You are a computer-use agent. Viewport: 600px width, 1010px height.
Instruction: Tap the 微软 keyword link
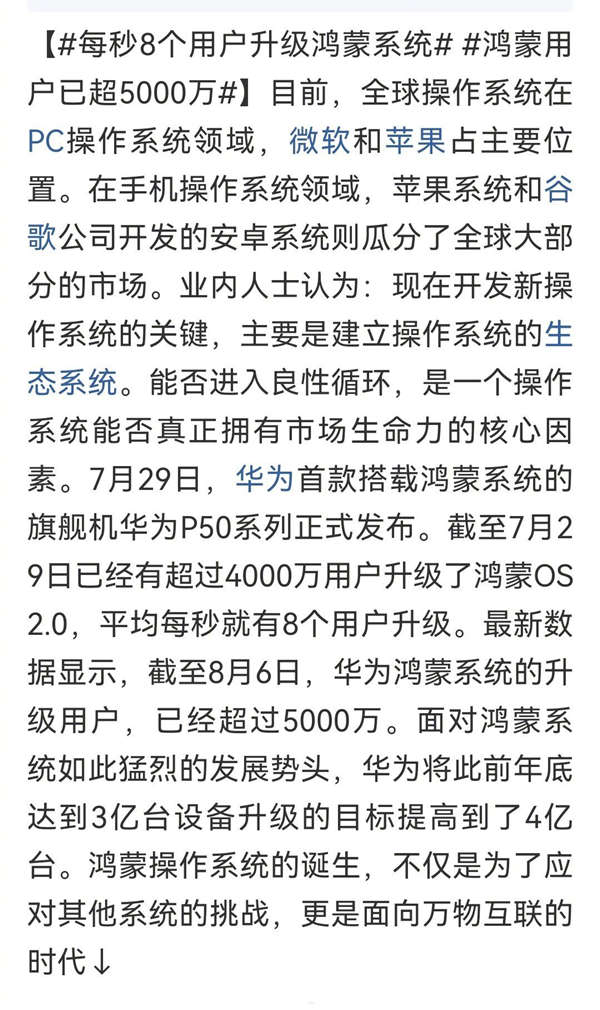(320, 141)
